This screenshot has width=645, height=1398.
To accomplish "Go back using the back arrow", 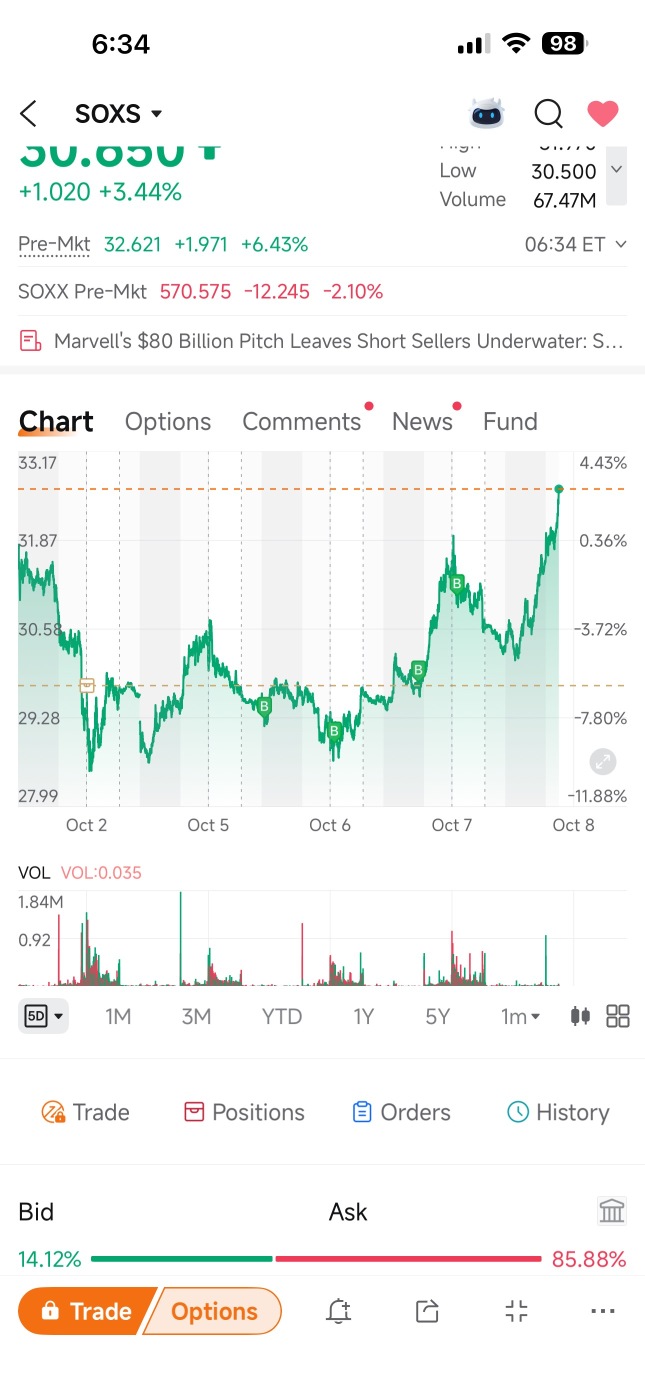I will (x=28, y=114).
